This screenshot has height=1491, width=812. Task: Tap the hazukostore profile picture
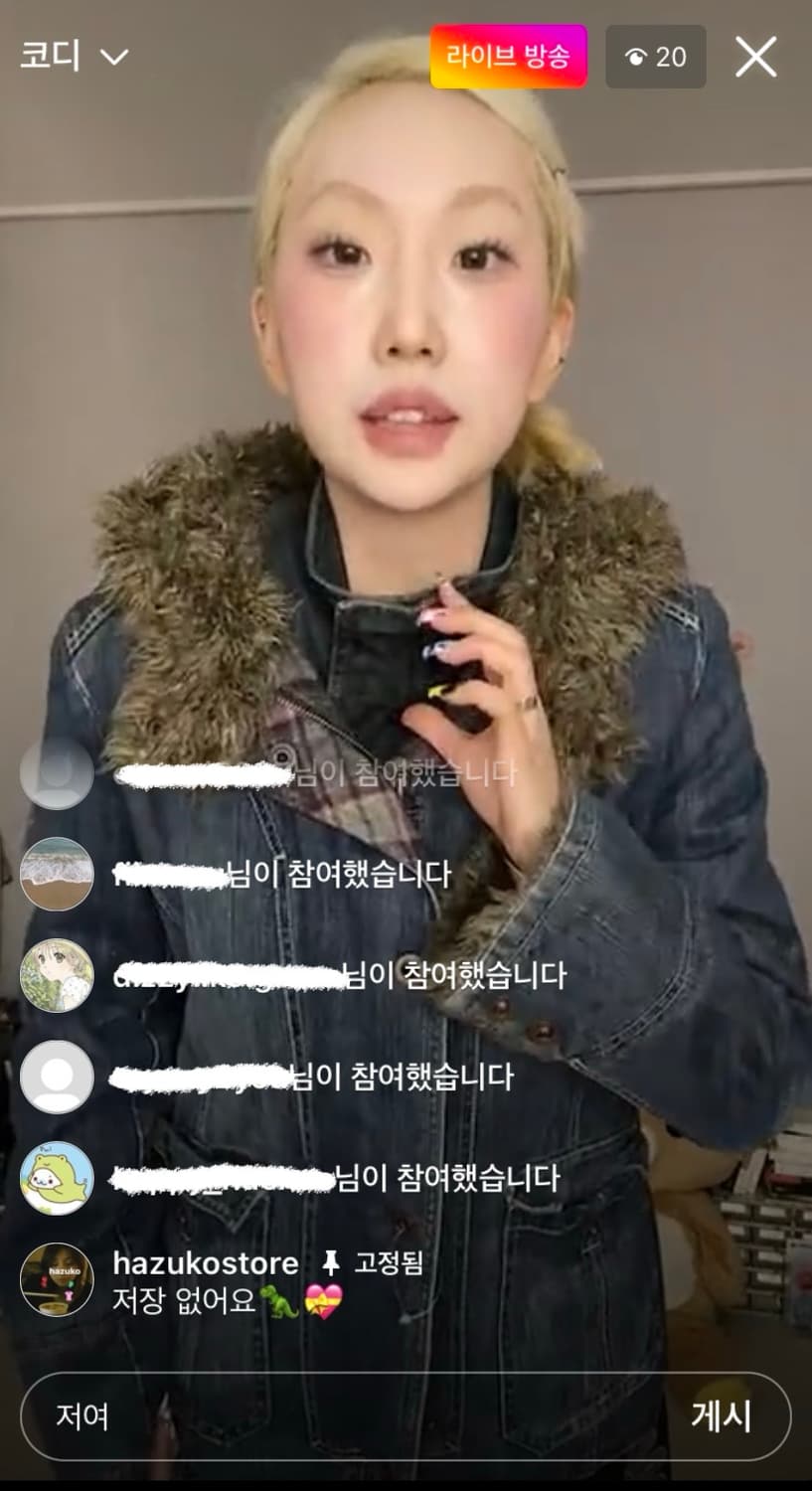coord(57,1282)
